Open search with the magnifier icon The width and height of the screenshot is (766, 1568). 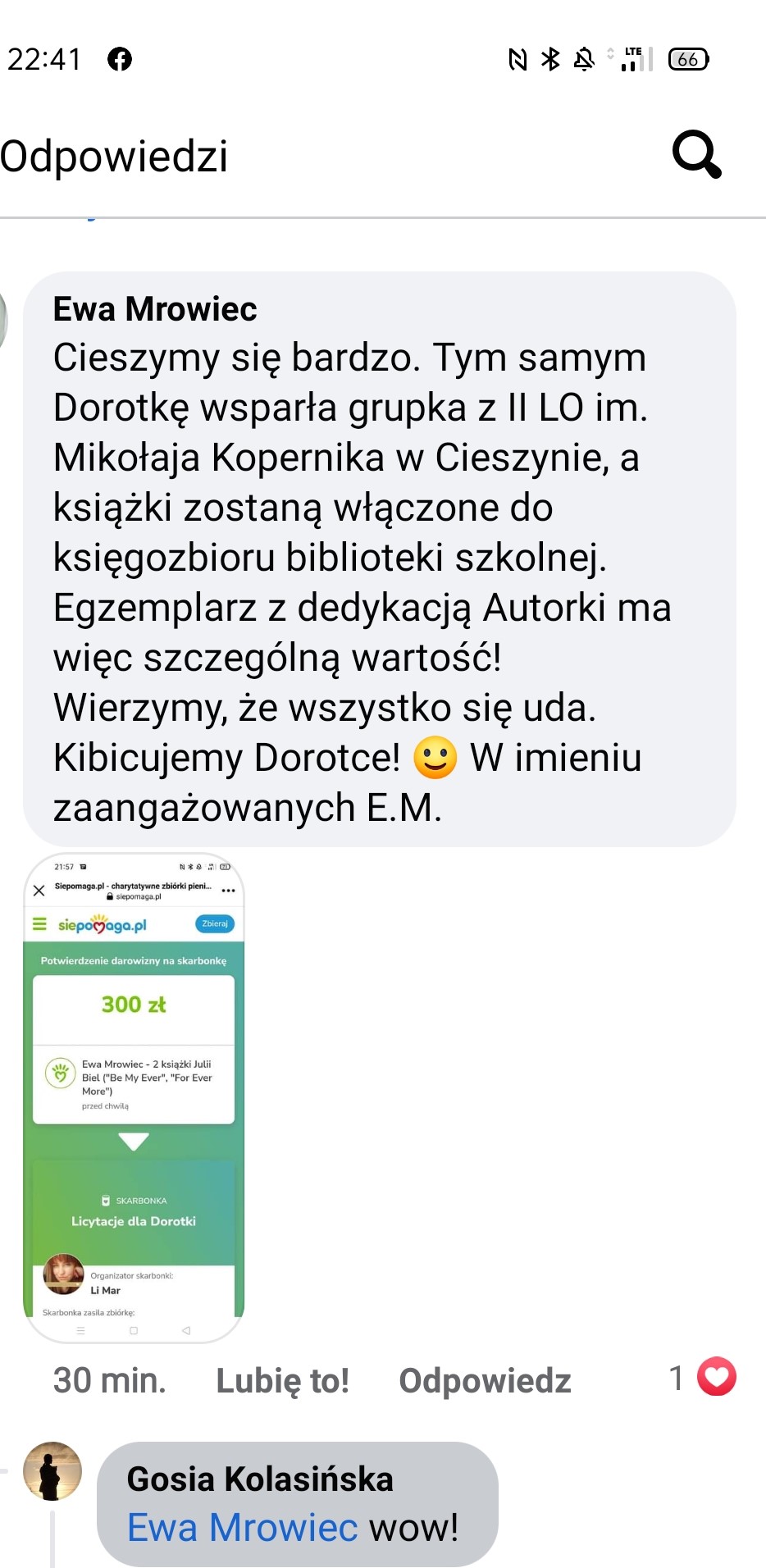pos(697,154)
